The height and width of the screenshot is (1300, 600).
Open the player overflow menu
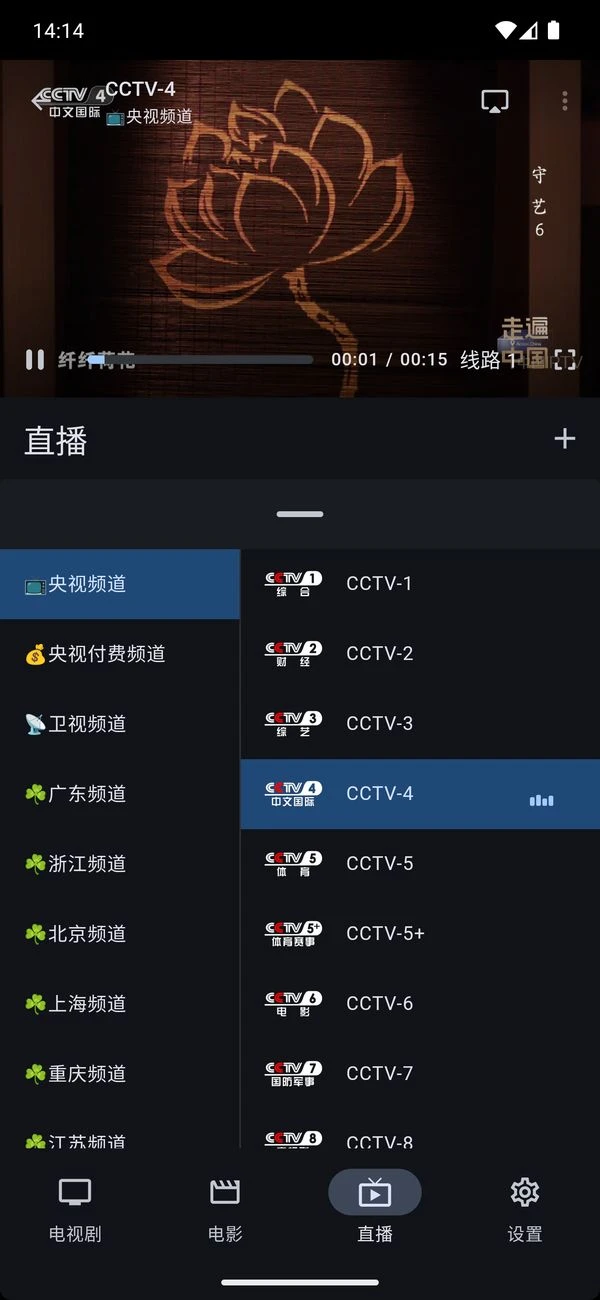pyautogui.click(x=565, y=101)
